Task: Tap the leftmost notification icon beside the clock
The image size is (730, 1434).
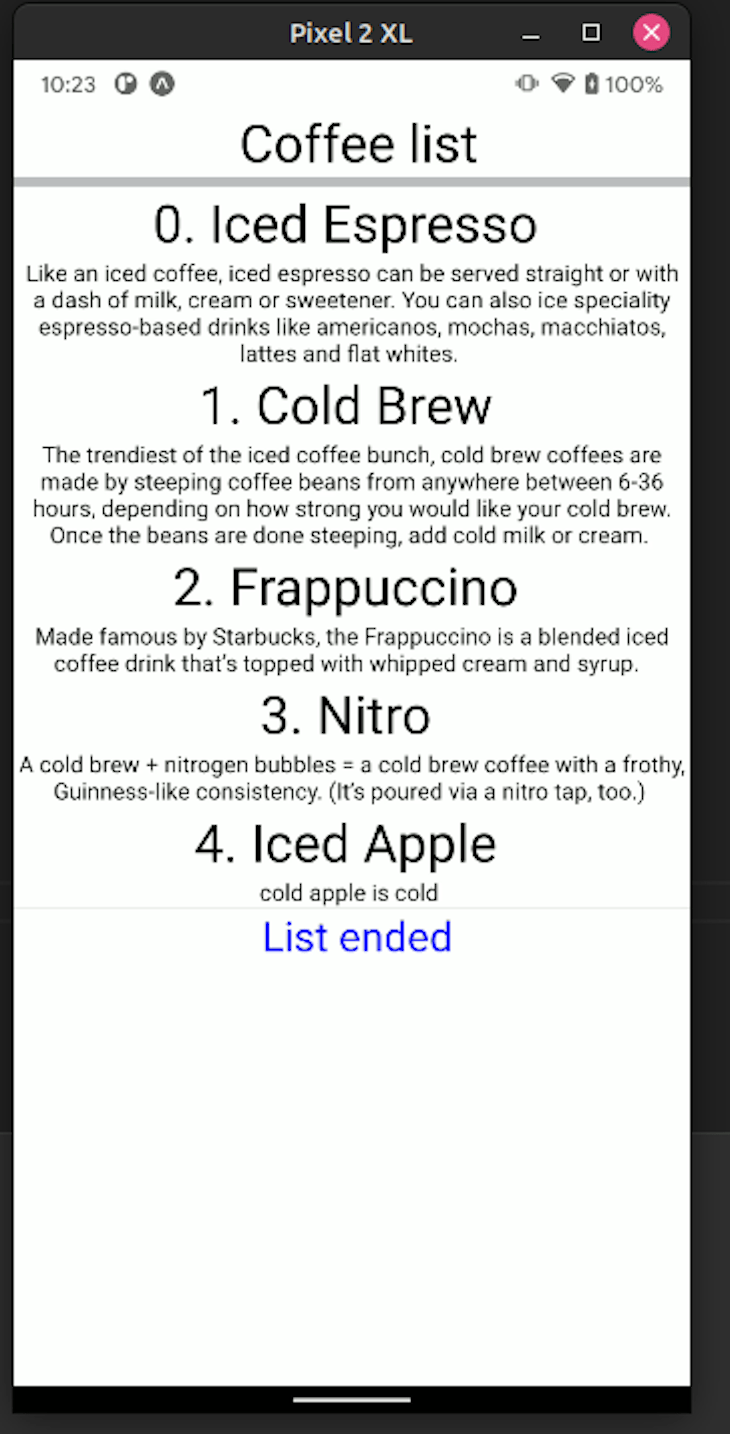Action: pyautogui.click(x=125, y=84)
